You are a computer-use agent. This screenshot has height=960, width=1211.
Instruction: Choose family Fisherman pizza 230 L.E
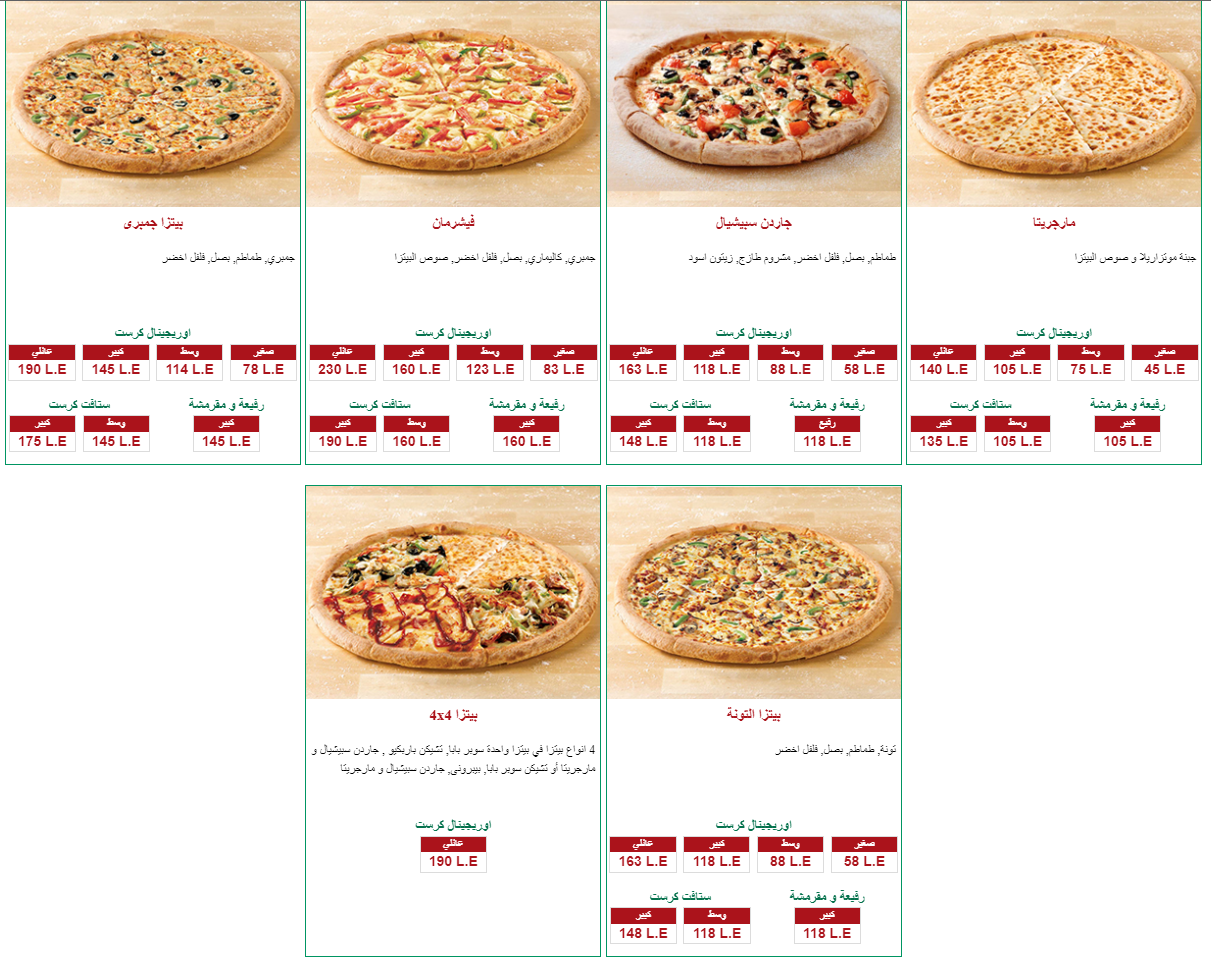(x=342, y=369)
